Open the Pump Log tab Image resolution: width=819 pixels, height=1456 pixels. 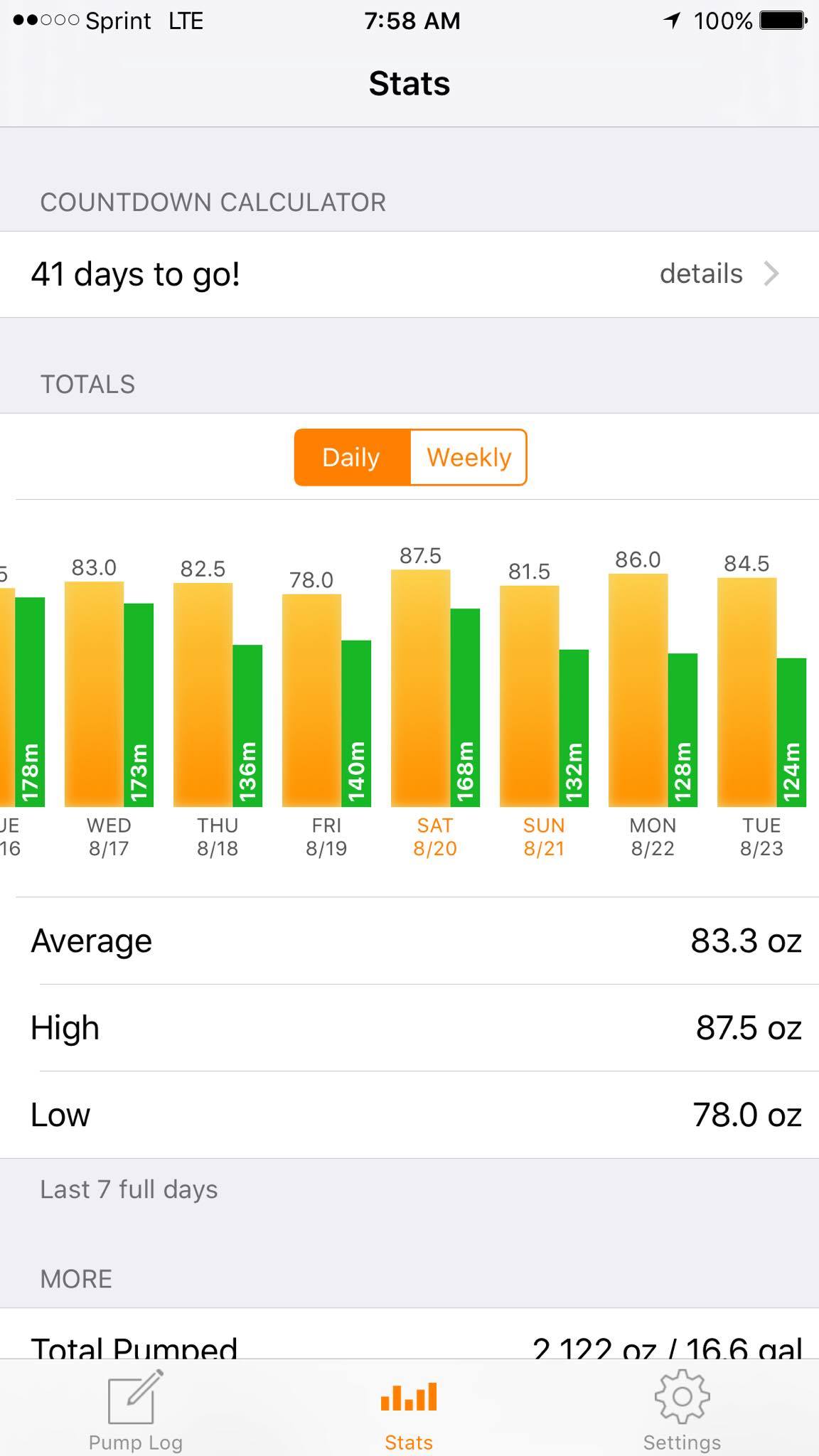click(x=135, y=1410)
